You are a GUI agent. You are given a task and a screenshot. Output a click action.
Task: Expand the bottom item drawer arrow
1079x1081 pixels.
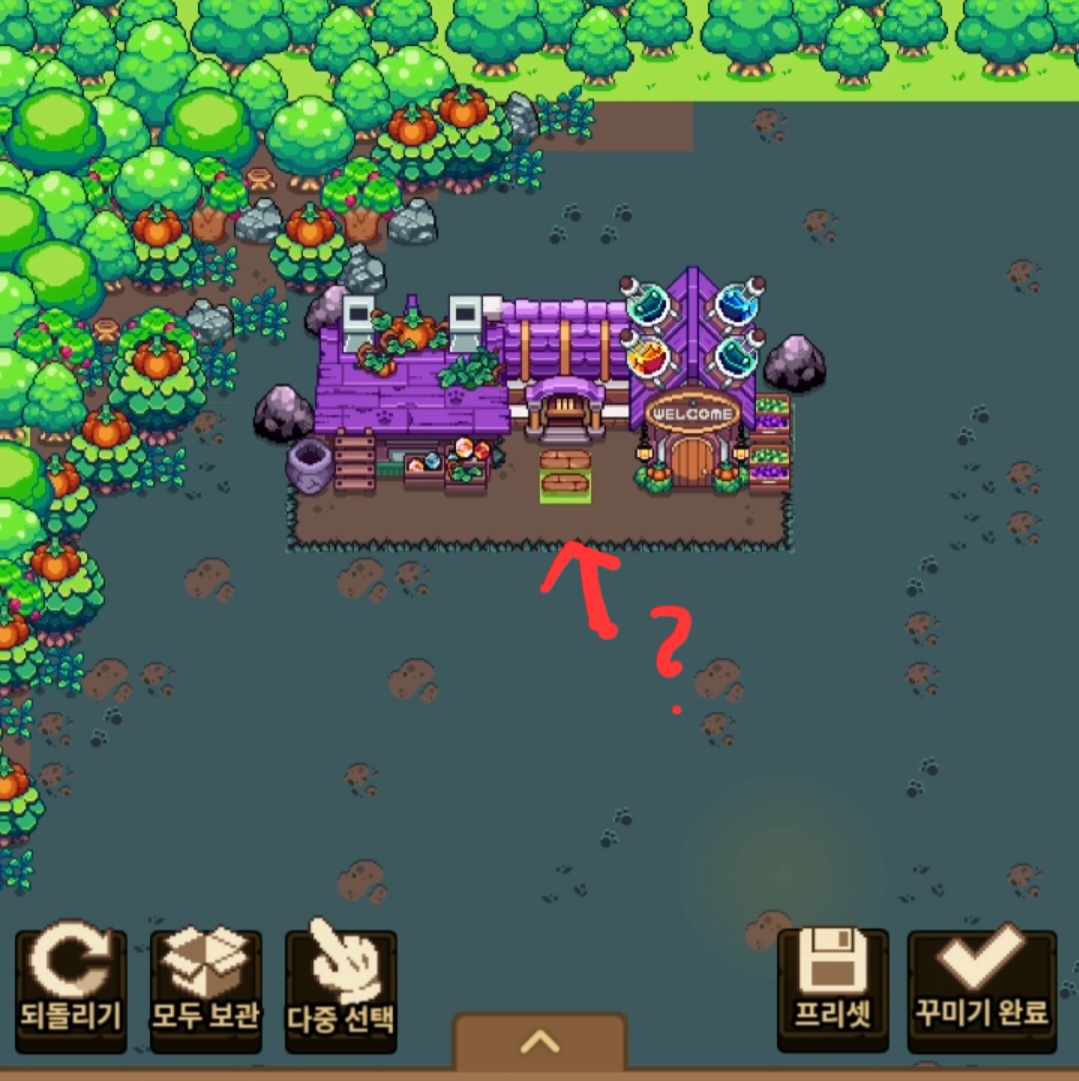click(x=540, y=1041)
